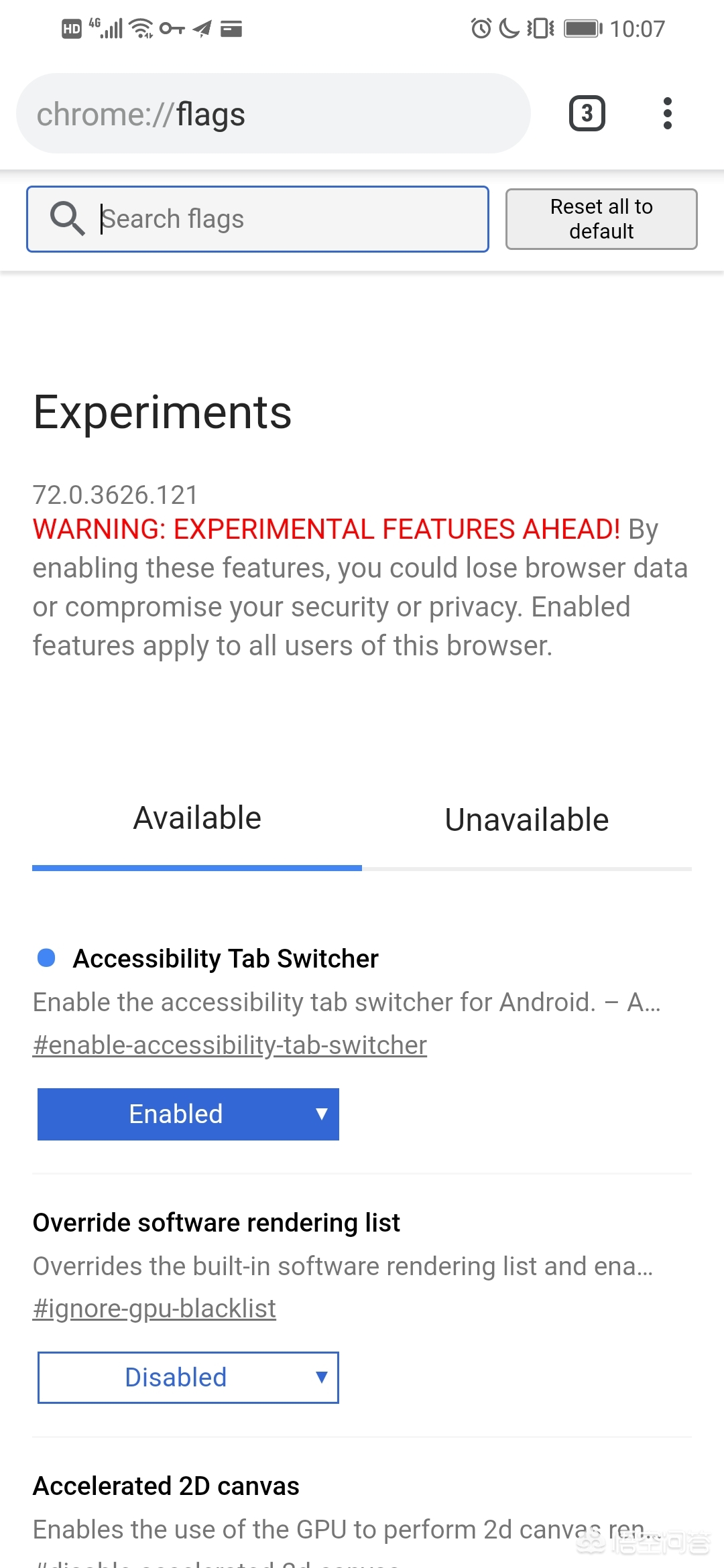The height and width of the screenshot is (1568, 724).
Task: Open the #ignore-gpu-blacklist link
Action: click(154, 1309)
